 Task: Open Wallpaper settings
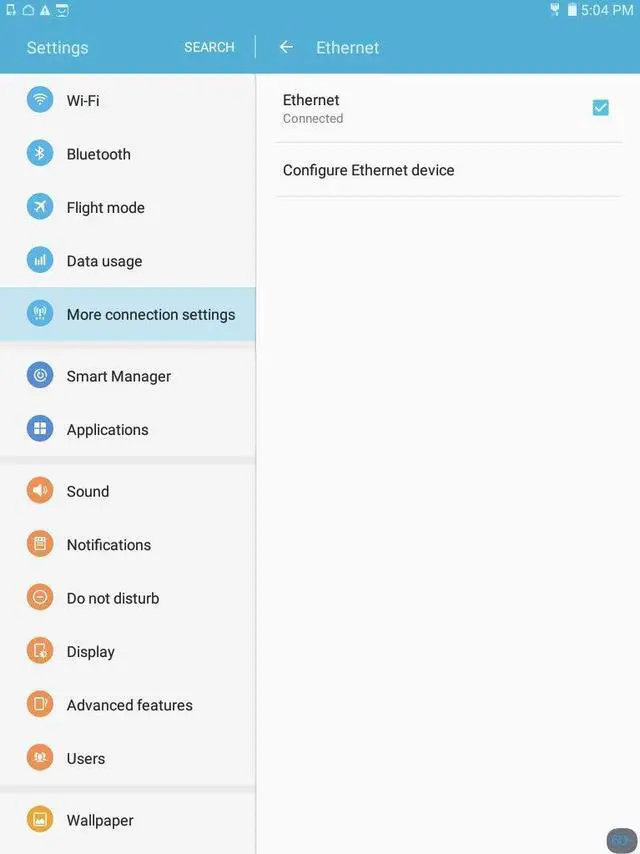click(127, 820)
